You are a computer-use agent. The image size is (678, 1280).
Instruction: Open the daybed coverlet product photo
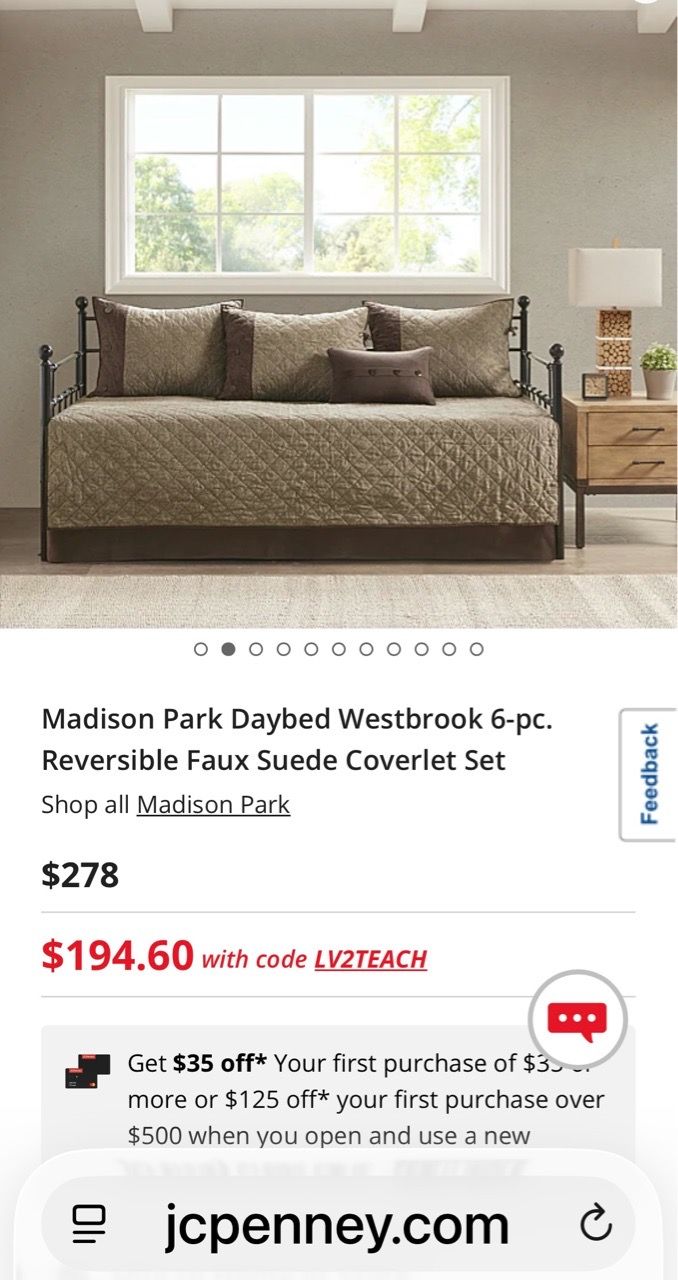[x=338, y=314]
